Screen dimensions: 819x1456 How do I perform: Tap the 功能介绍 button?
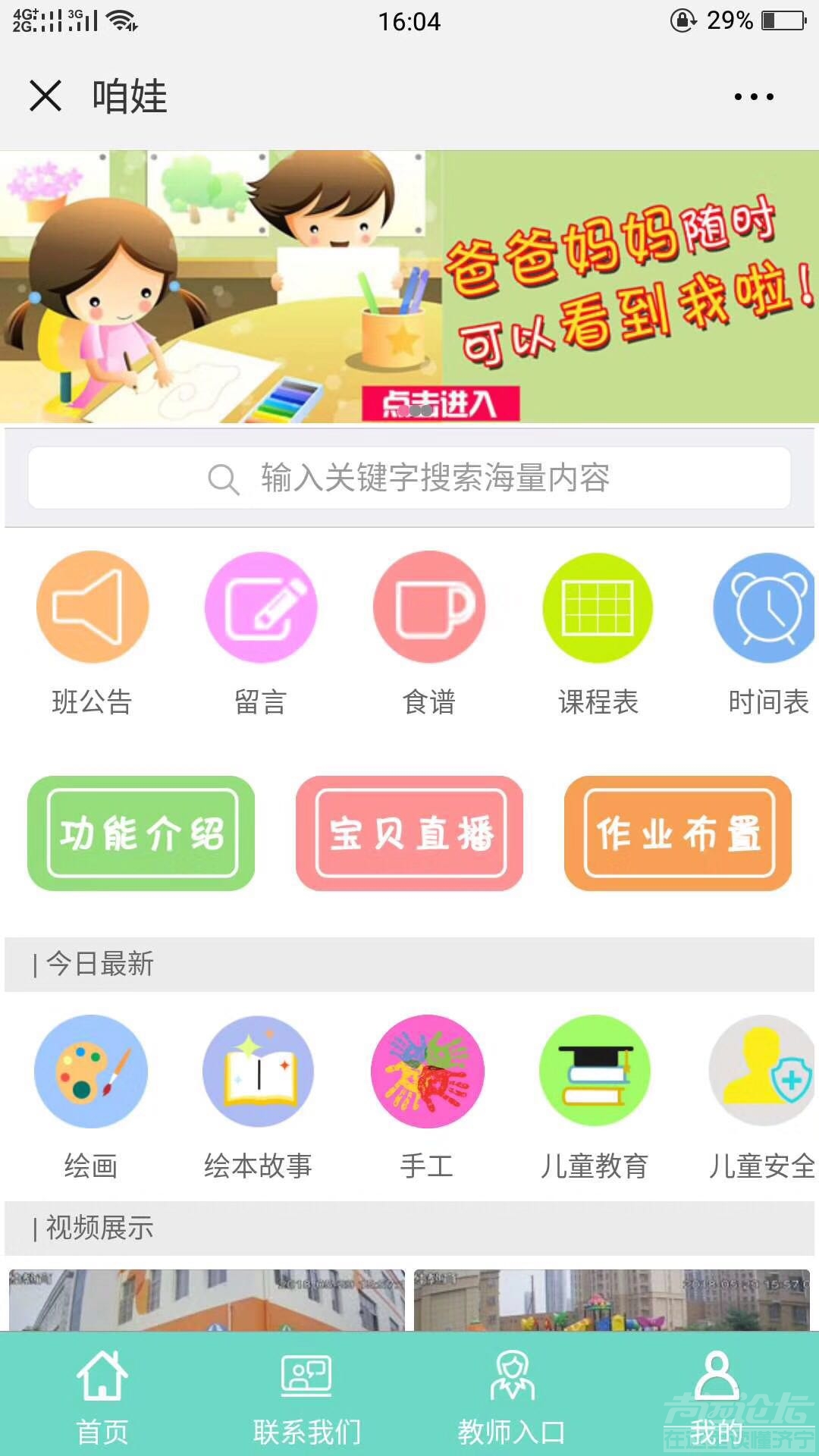click(x=143, y=834)
